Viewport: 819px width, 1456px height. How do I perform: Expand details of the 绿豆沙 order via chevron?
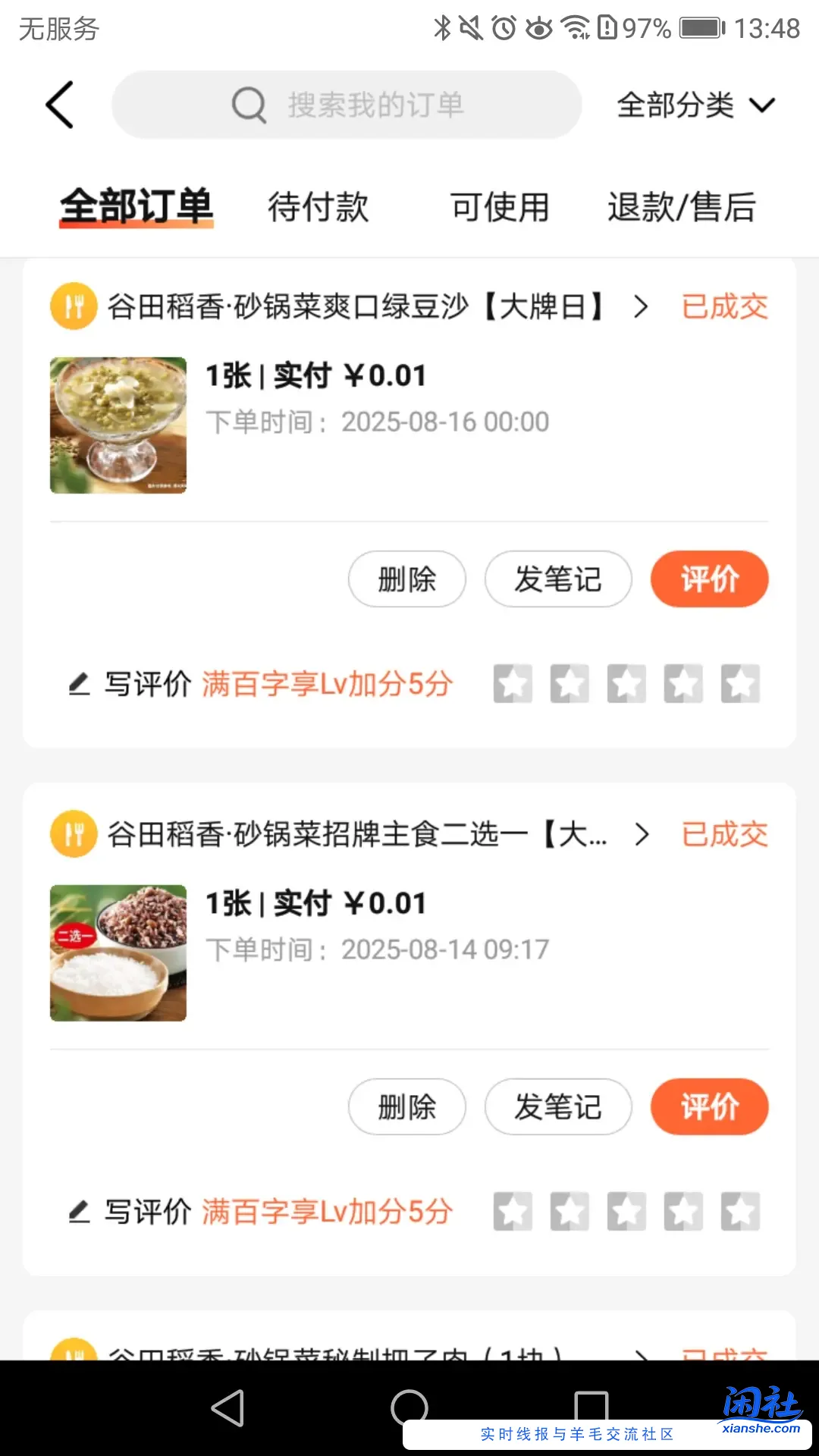point(641,306)
